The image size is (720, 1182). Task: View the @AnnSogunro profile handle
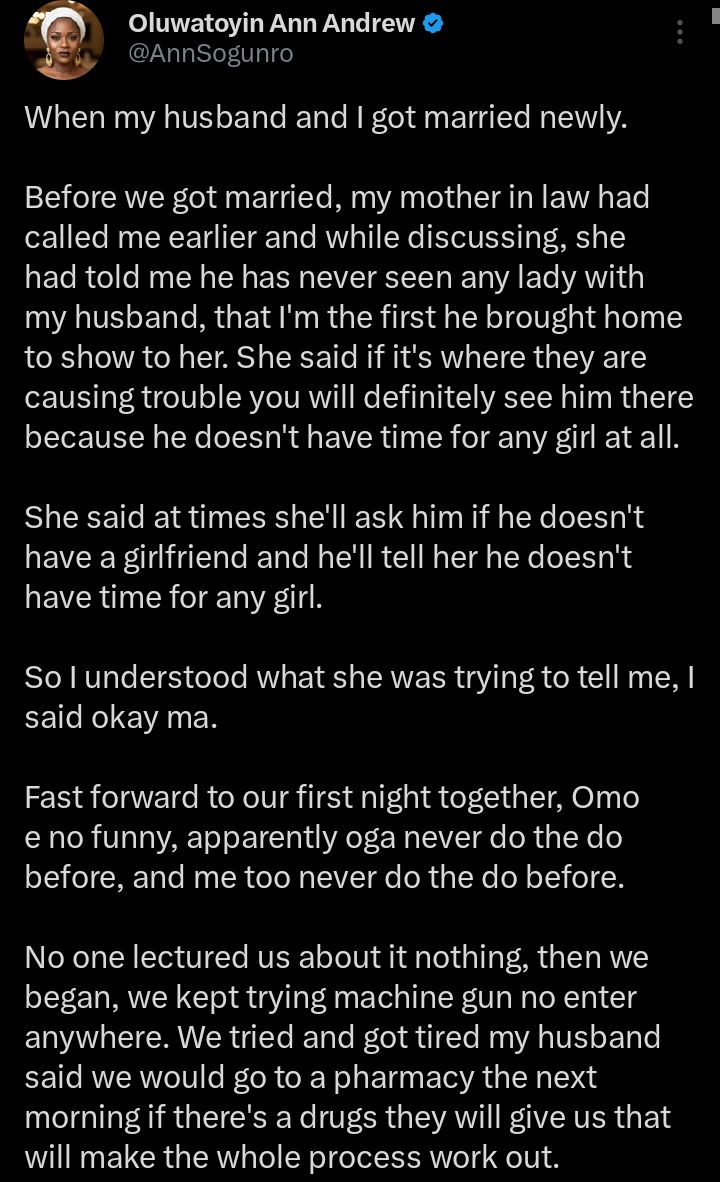(x=211, y=54)
